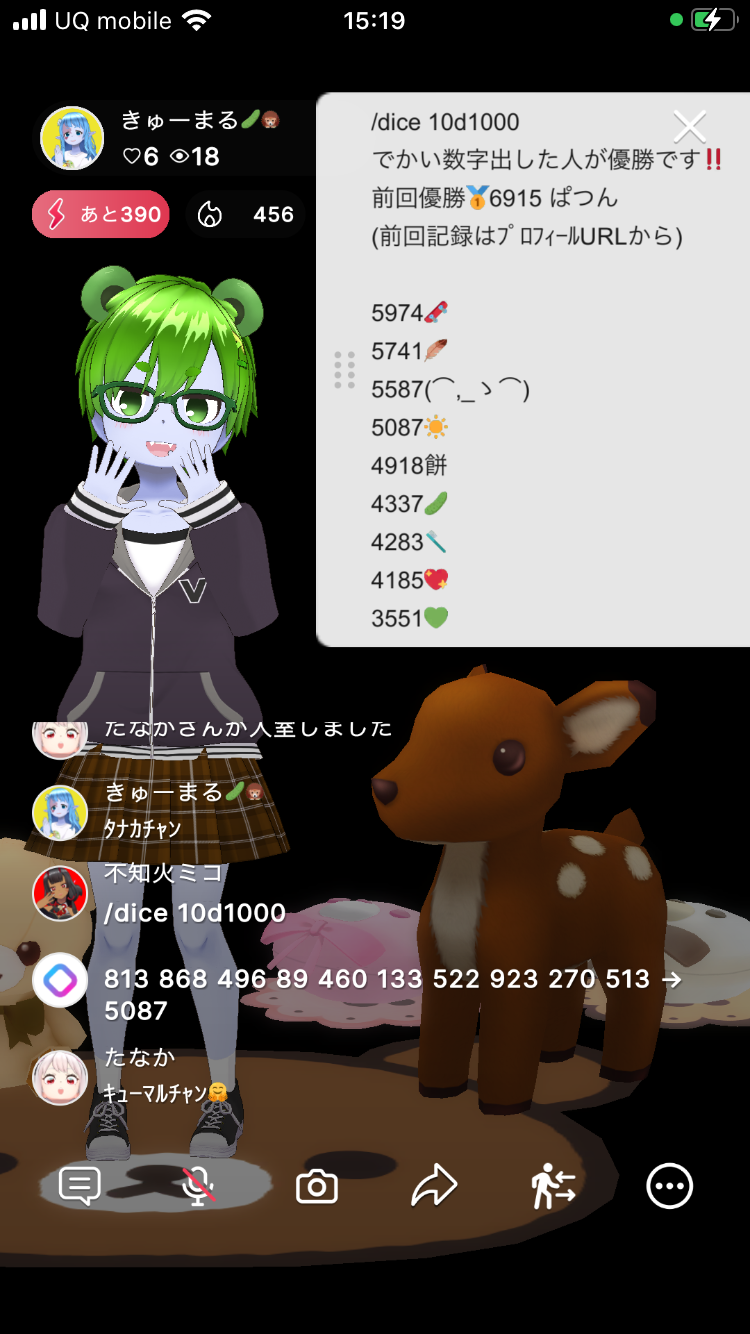750x1334 pixels.
Task: Grab the note panel's drag handle
Action: [x=344, y=370]
